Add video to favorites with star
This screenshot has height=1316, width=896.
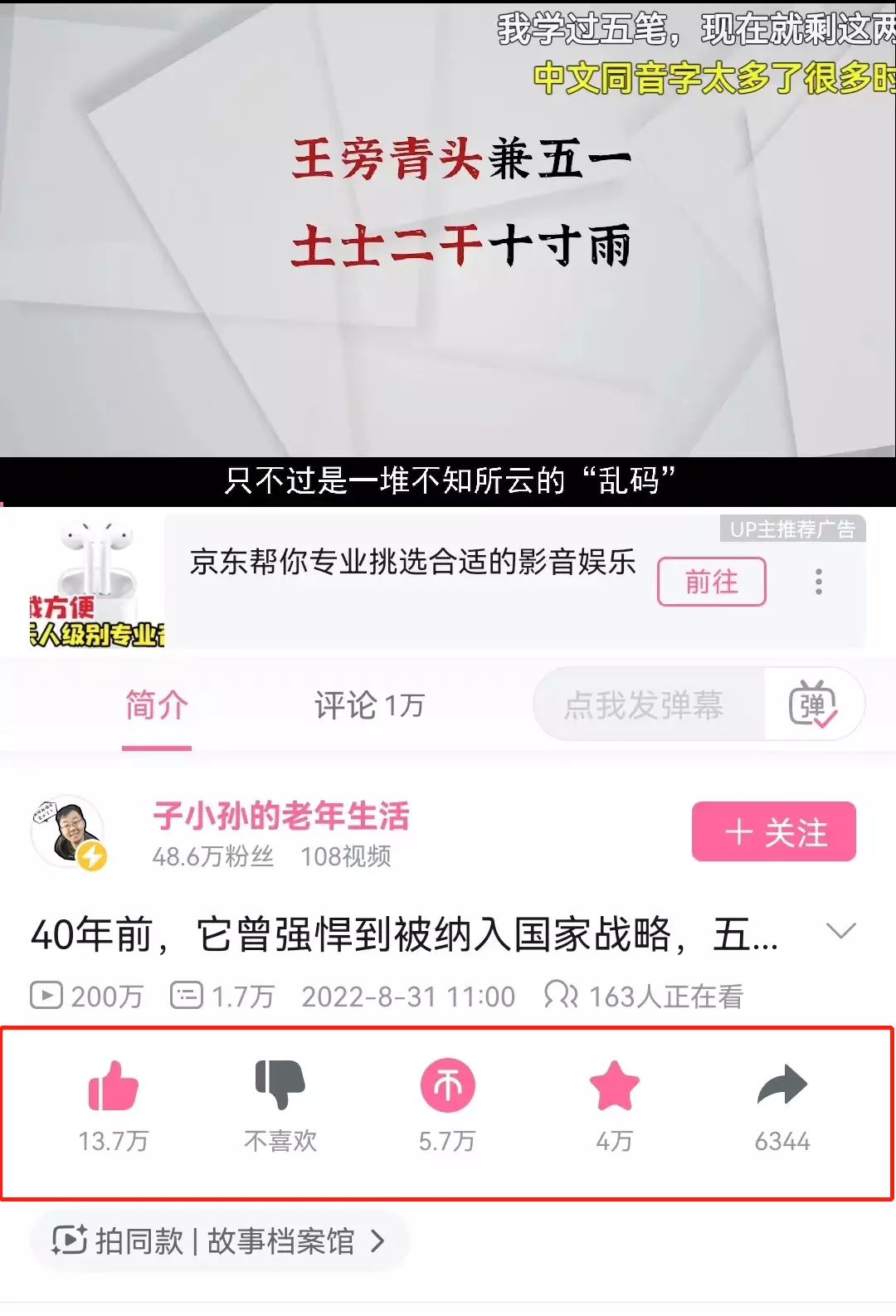[614, 1085]
